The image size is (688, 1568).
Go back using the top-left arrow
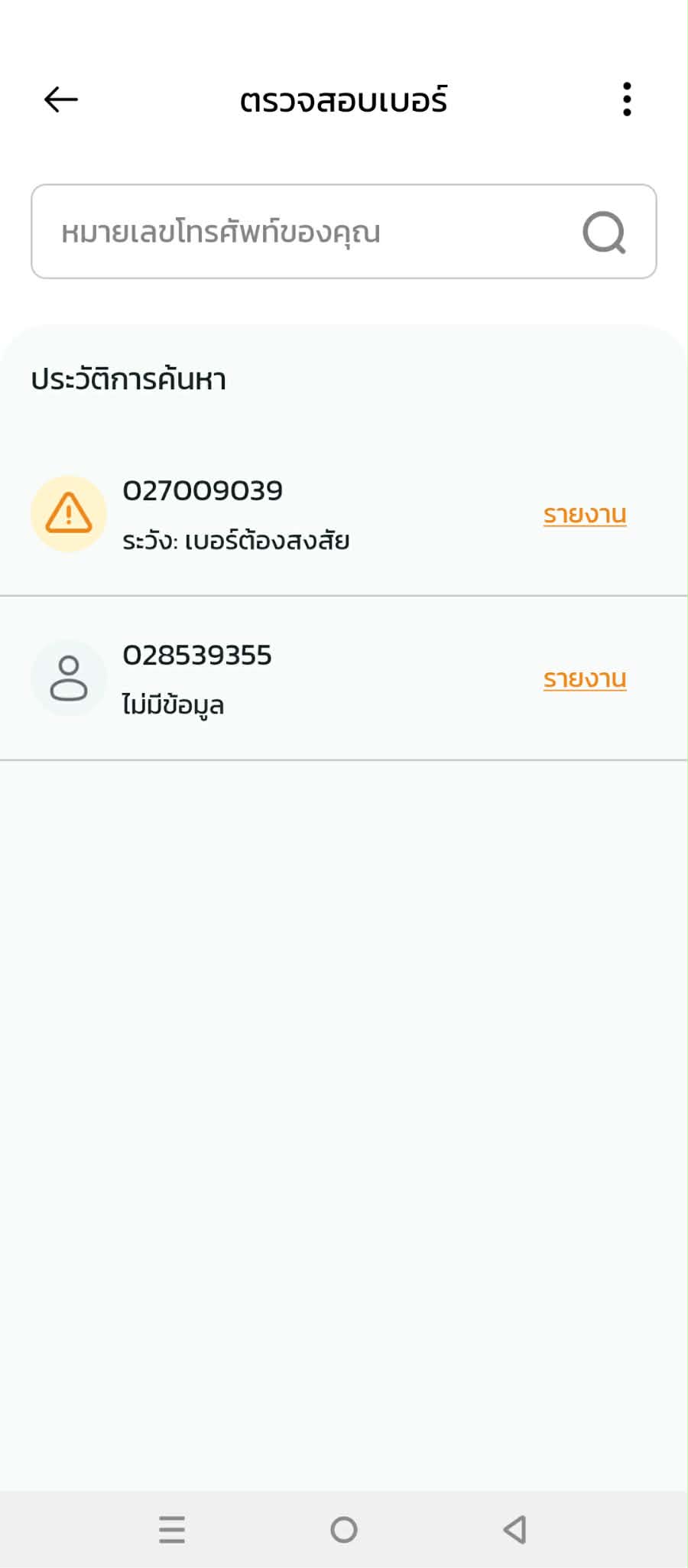coord(61,99)
